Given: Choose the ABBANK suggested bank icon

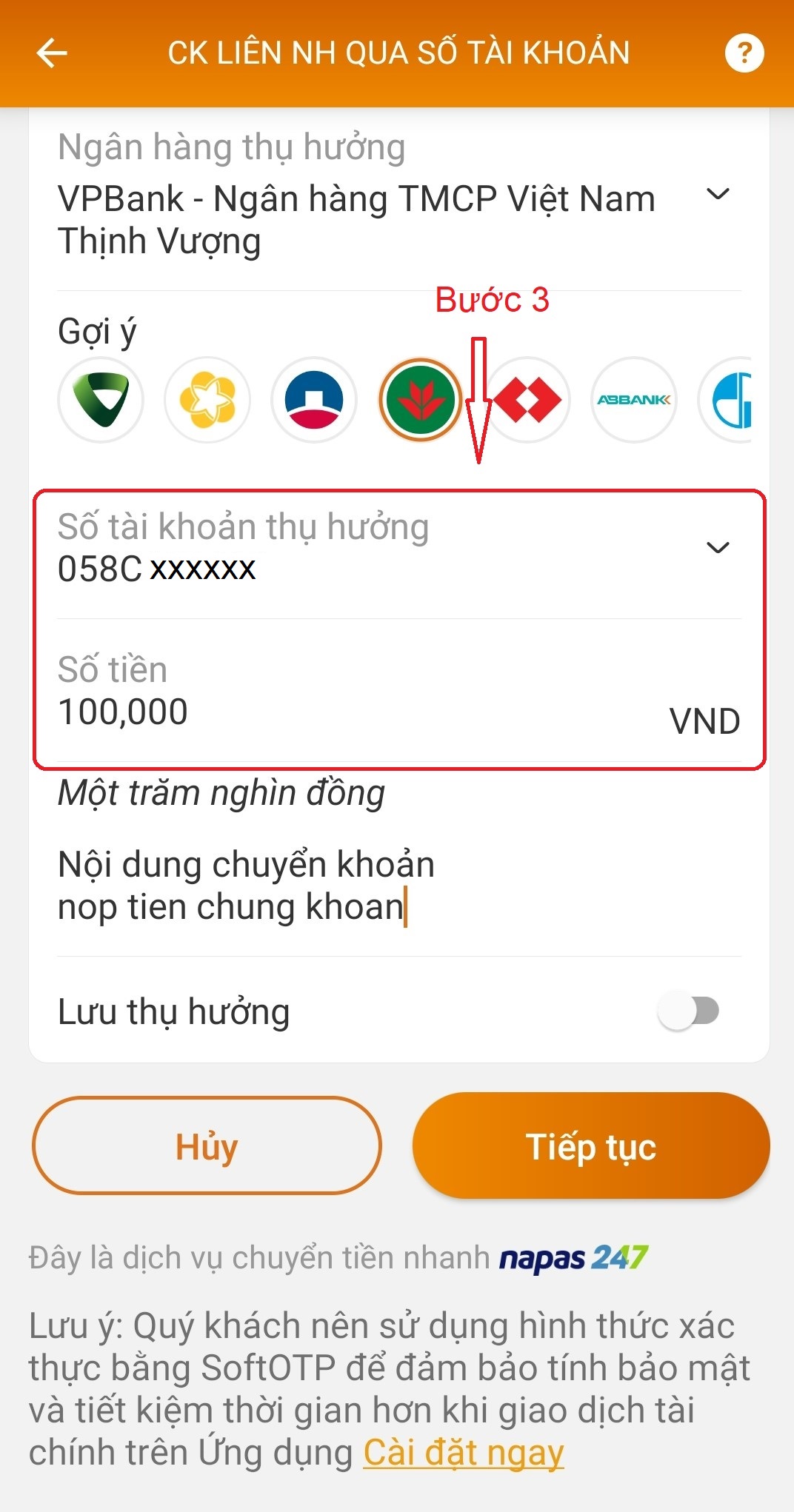Looking at the screenshot, I should pyautogui.click(x=634, y=400).
